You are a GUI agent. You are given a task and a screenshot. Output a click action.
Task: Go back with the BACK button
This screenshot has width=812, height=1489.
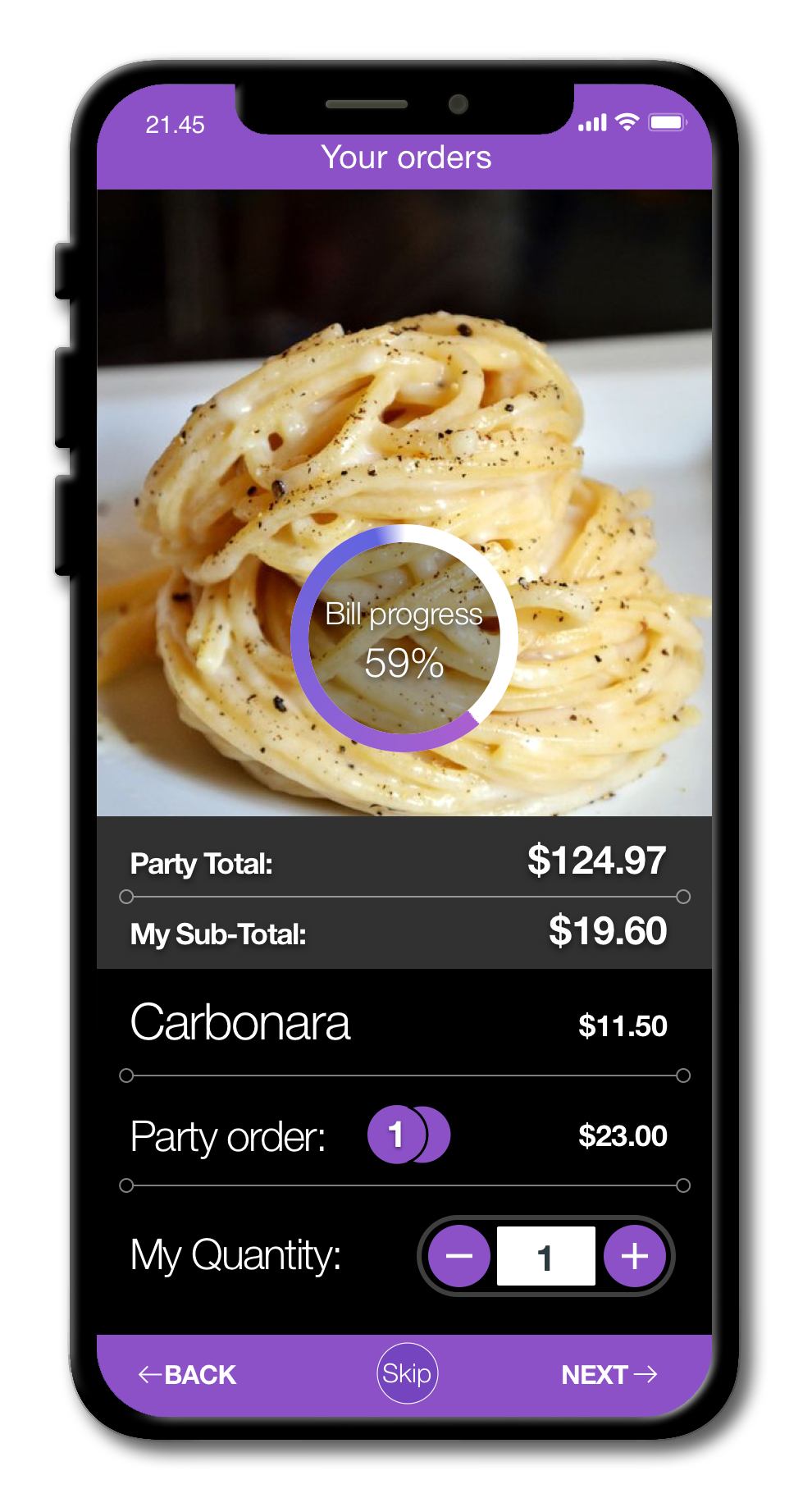[x=188, y=1374]
